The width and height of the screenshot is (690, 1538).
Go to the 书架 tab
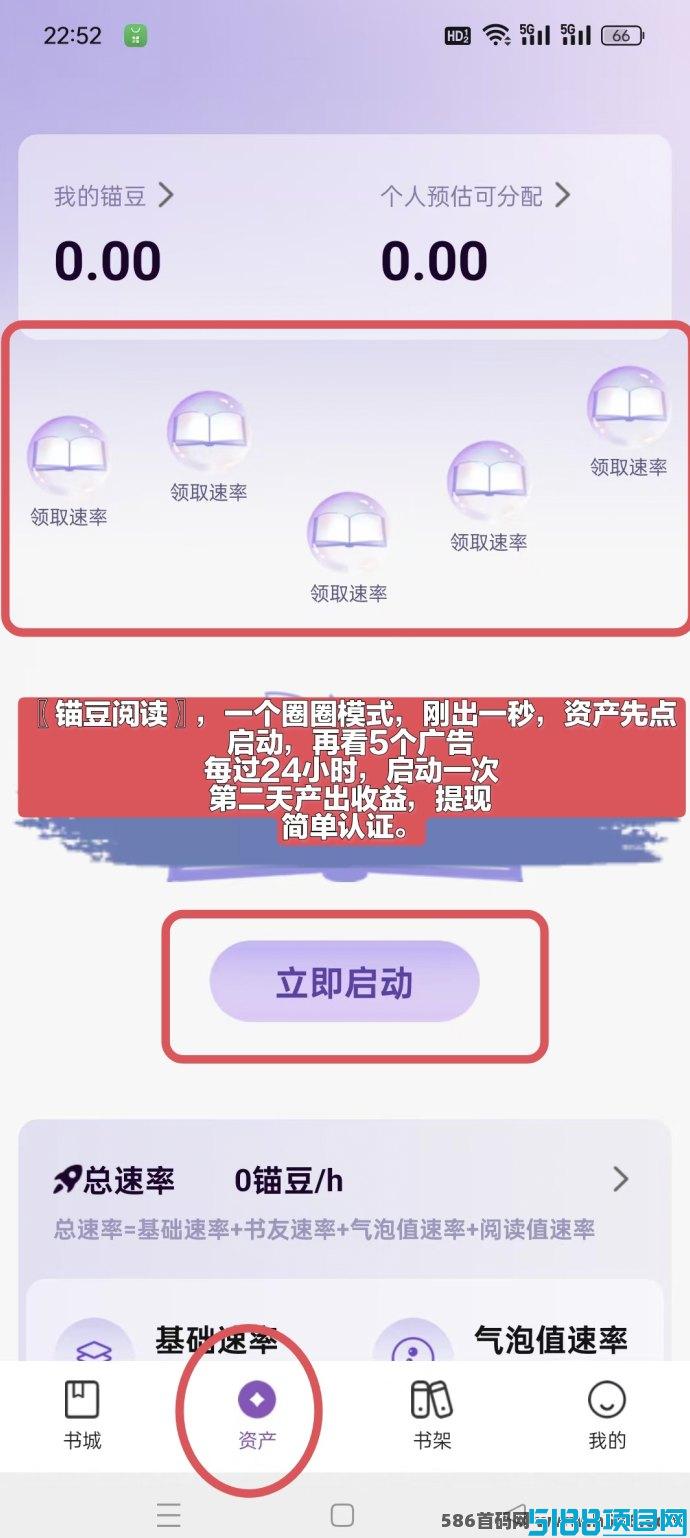(432, 1415)
